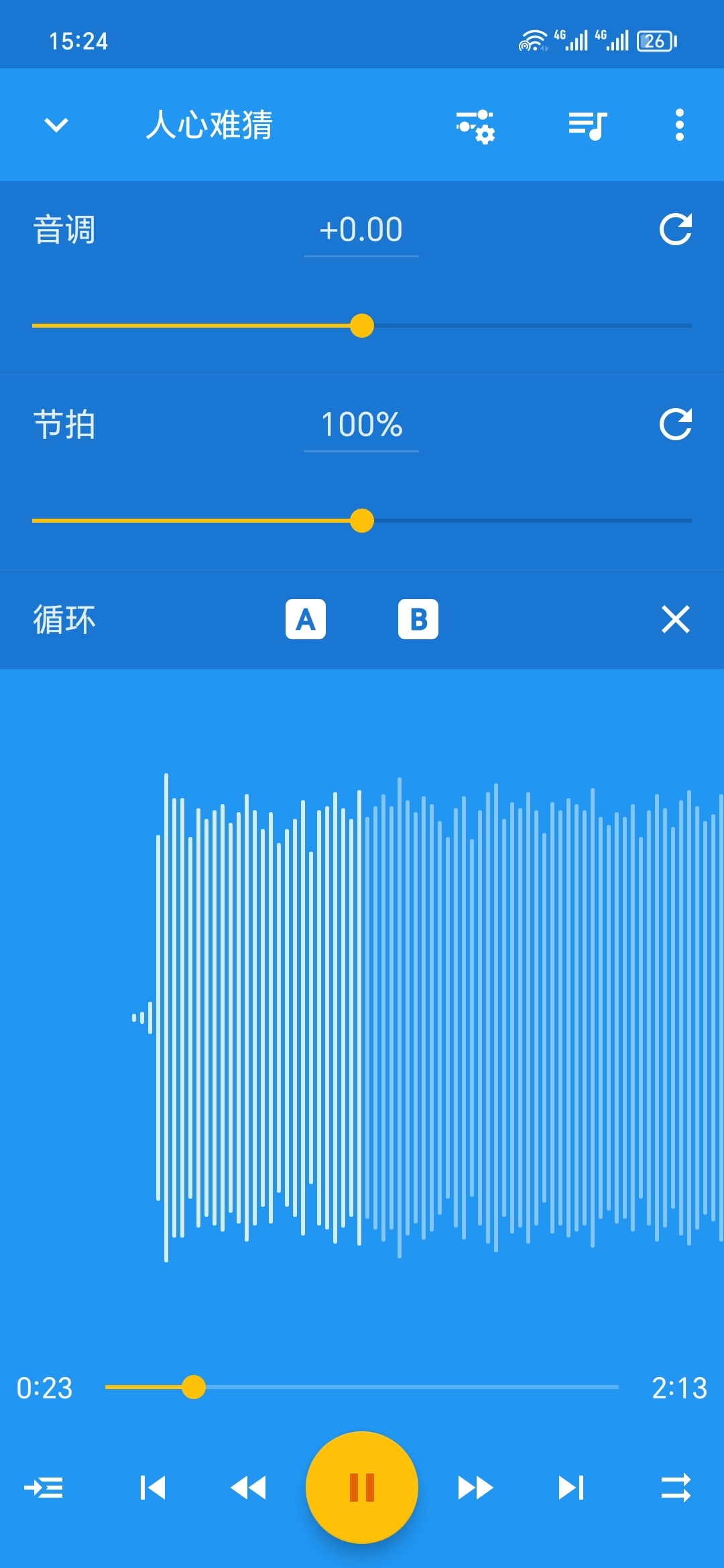Clear the 循环 loop with the X
The width and height of the screenshot is (724, 1568).
click(x=675, y=619)
